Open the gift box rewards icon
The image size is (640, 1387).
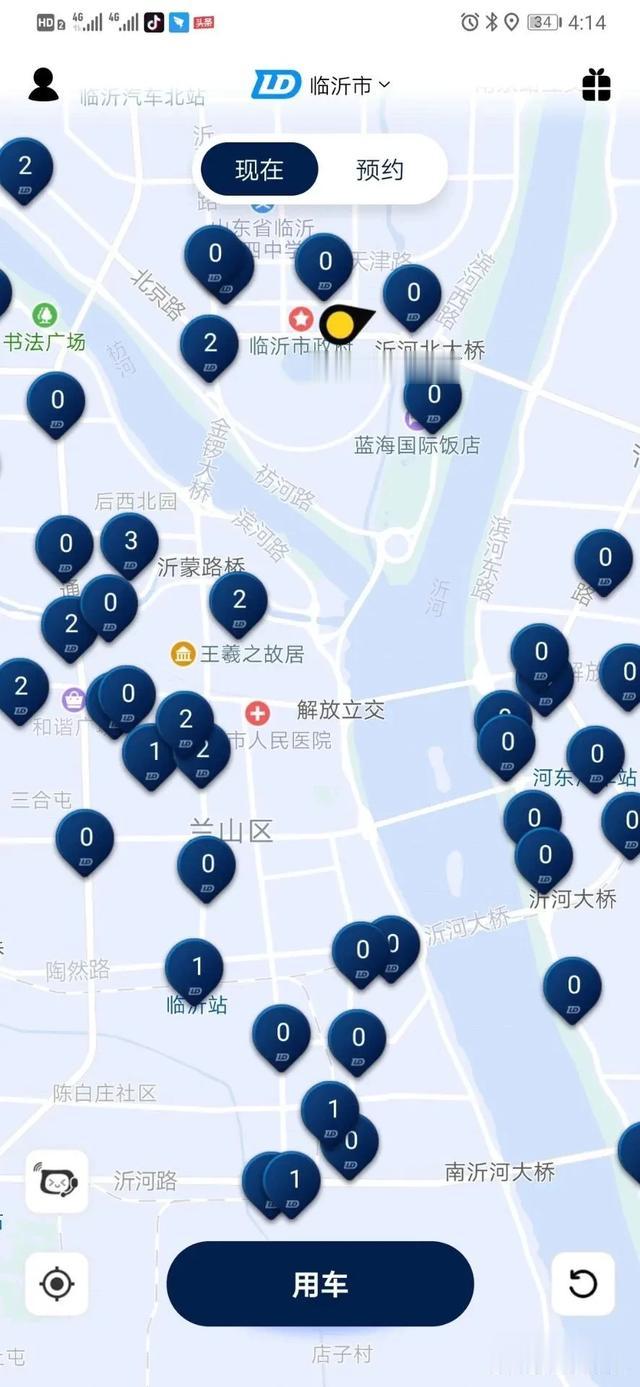pyautogui.click(x=596, y=85)
